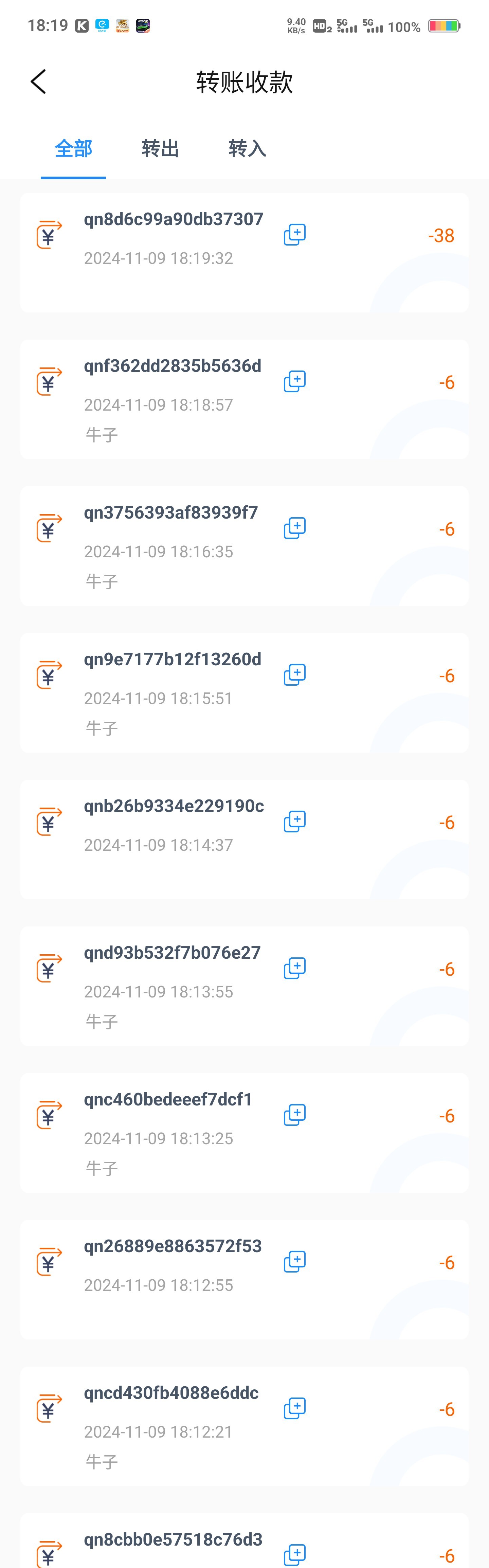
Task: Copy transaction ID qnd93b532f7b076e27
Action: (x=295, y=968)
